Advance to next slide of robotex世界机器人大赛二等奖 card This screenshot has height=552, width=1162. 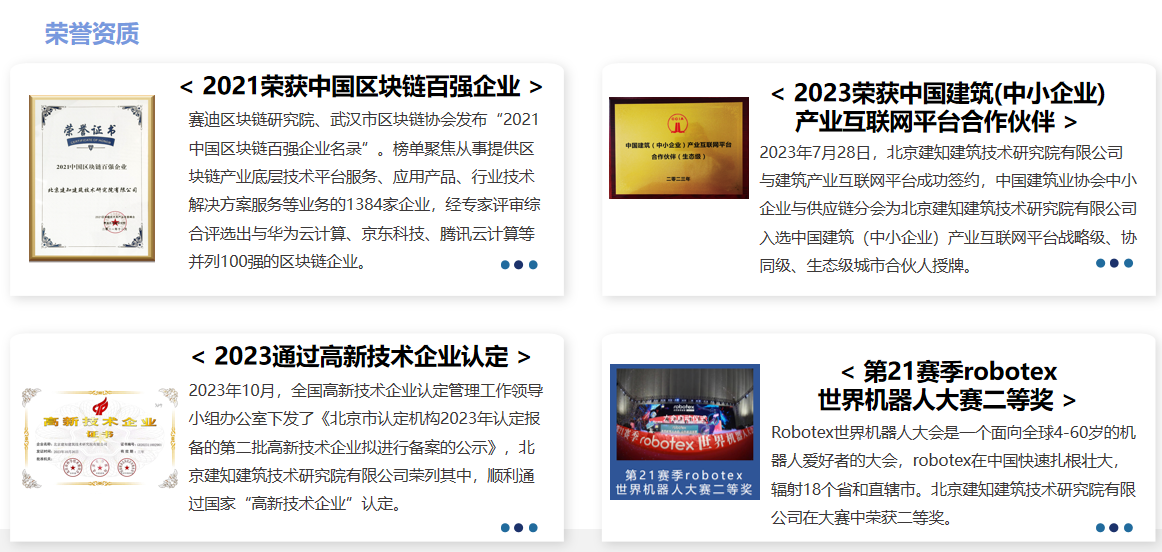click(1069, 402)
